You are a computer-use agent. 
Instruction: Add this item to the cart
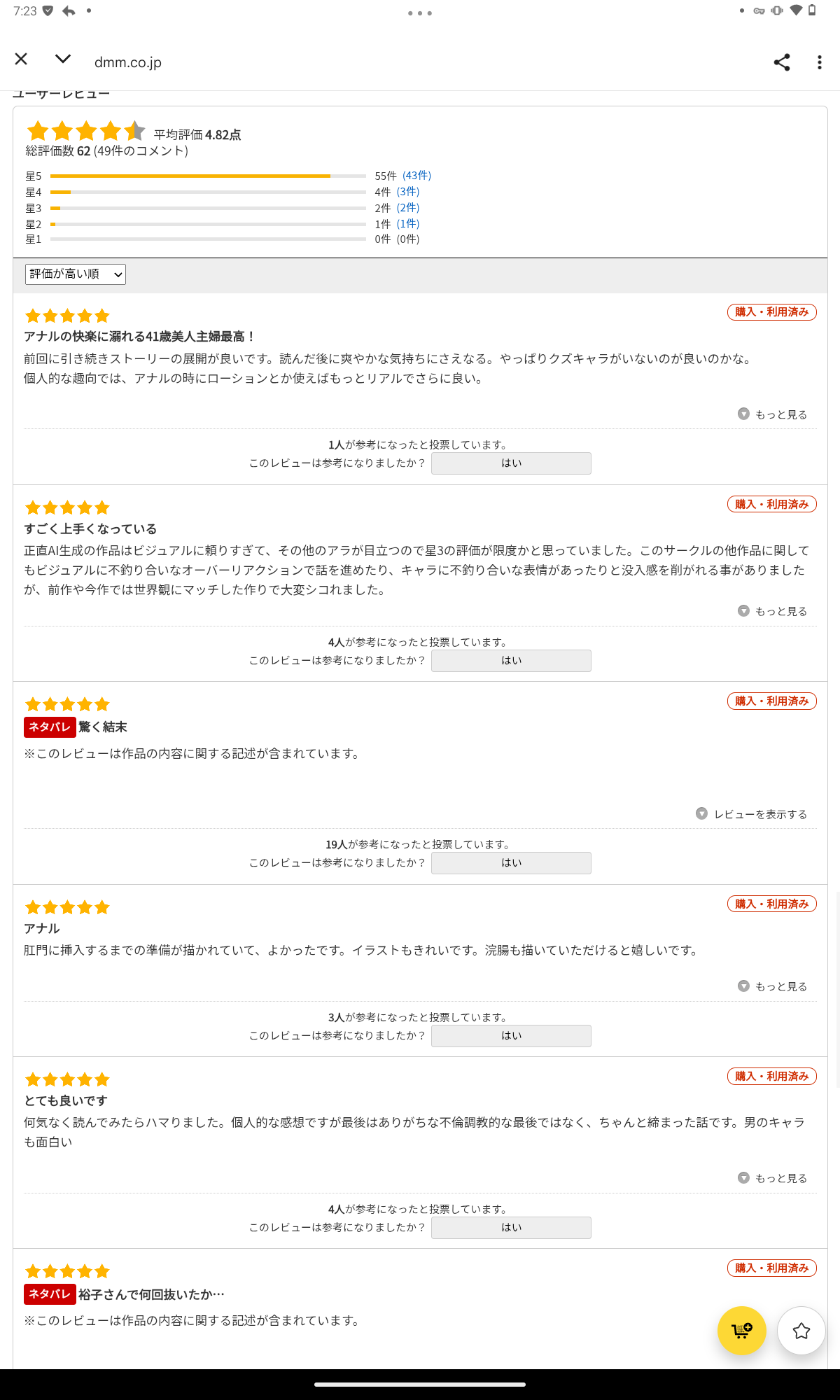[x=741, y=1330]
